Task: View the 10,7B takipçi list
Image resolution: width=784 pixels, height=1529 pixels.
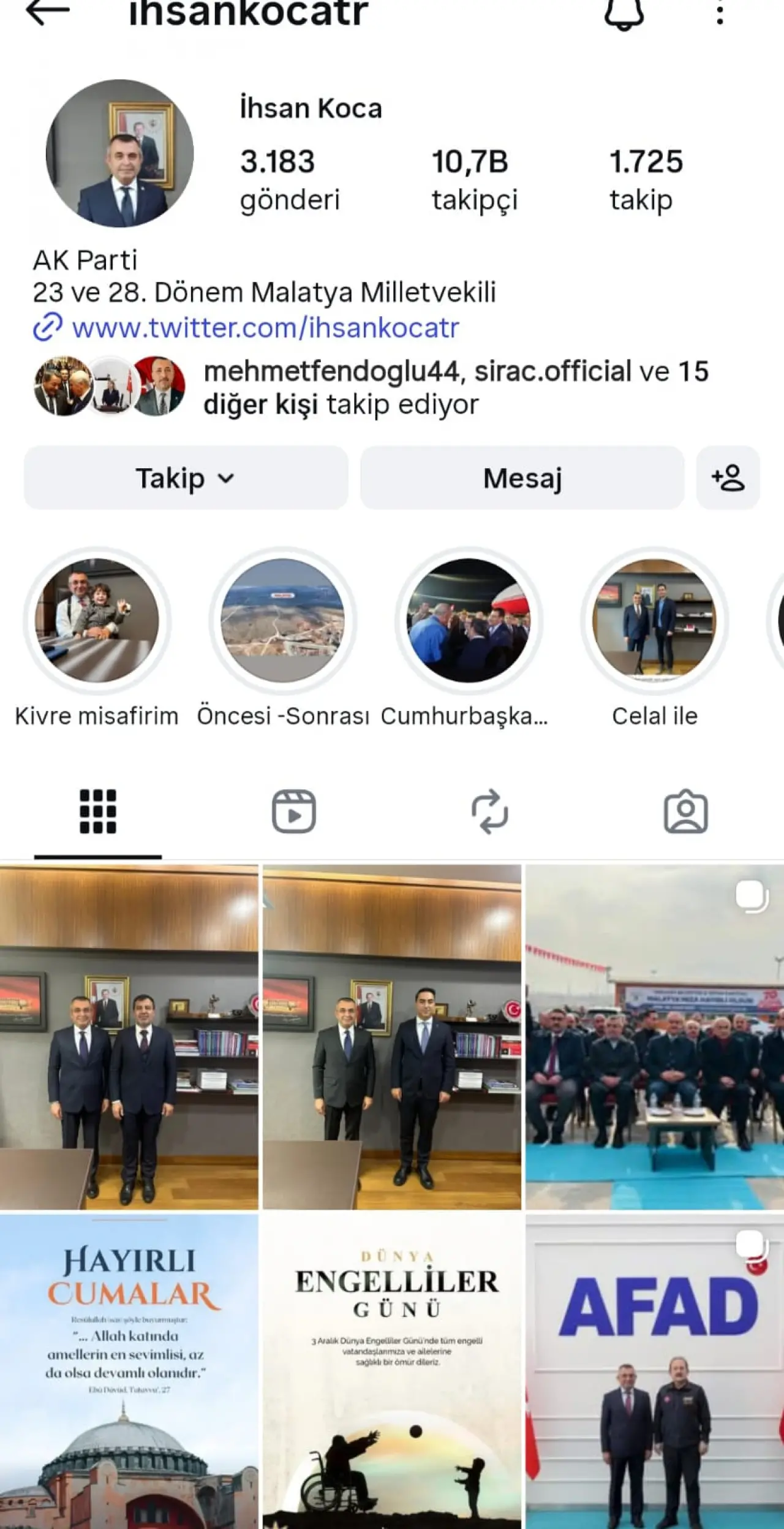Action: point(474,180)
